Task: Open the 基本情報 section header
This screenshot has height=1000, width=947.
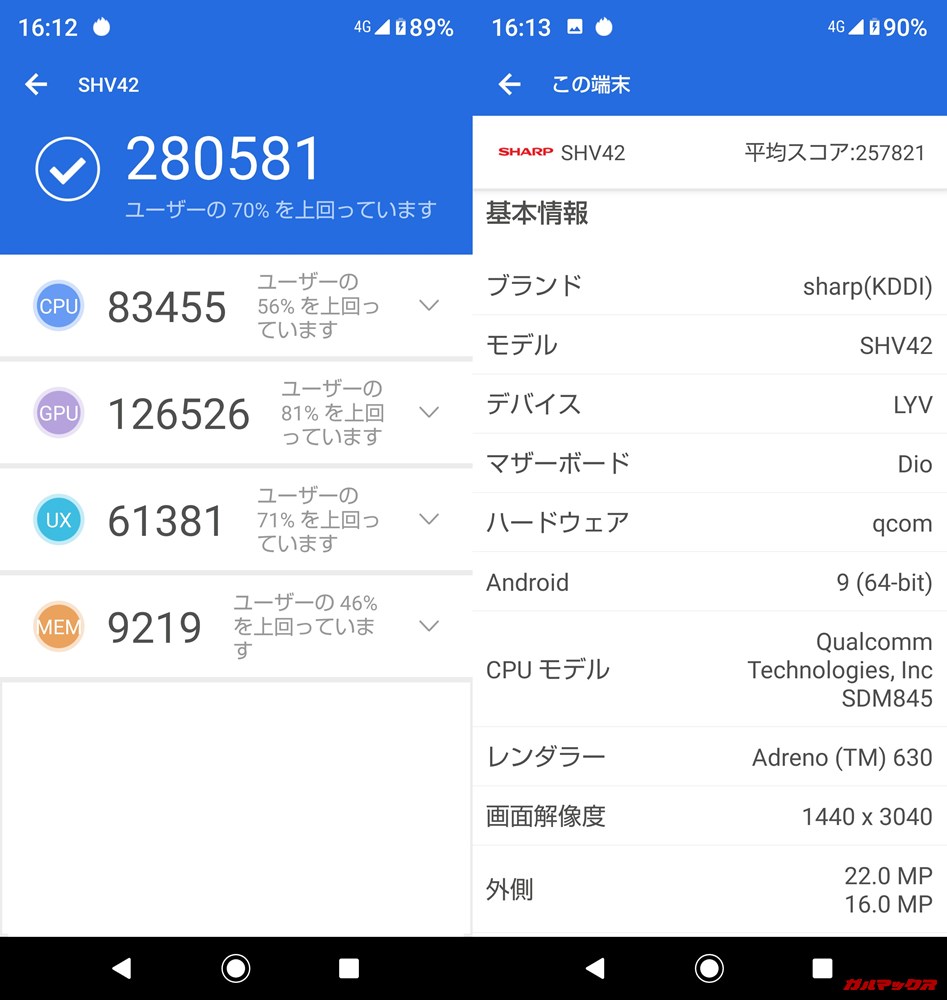Action: coord(536,214)
